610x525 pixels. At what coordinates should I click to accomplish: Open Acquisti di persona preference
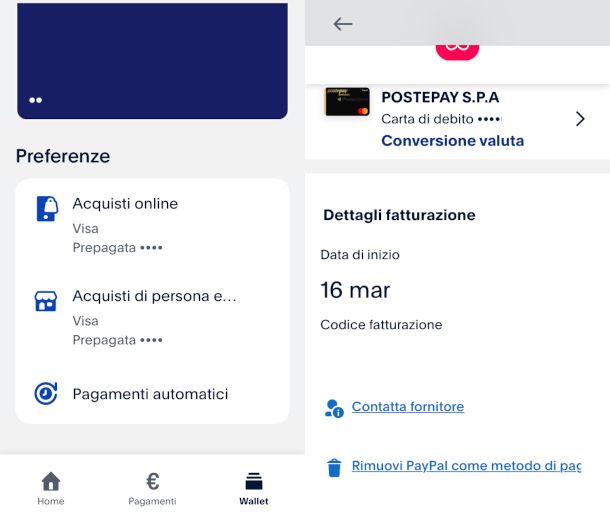152,317
